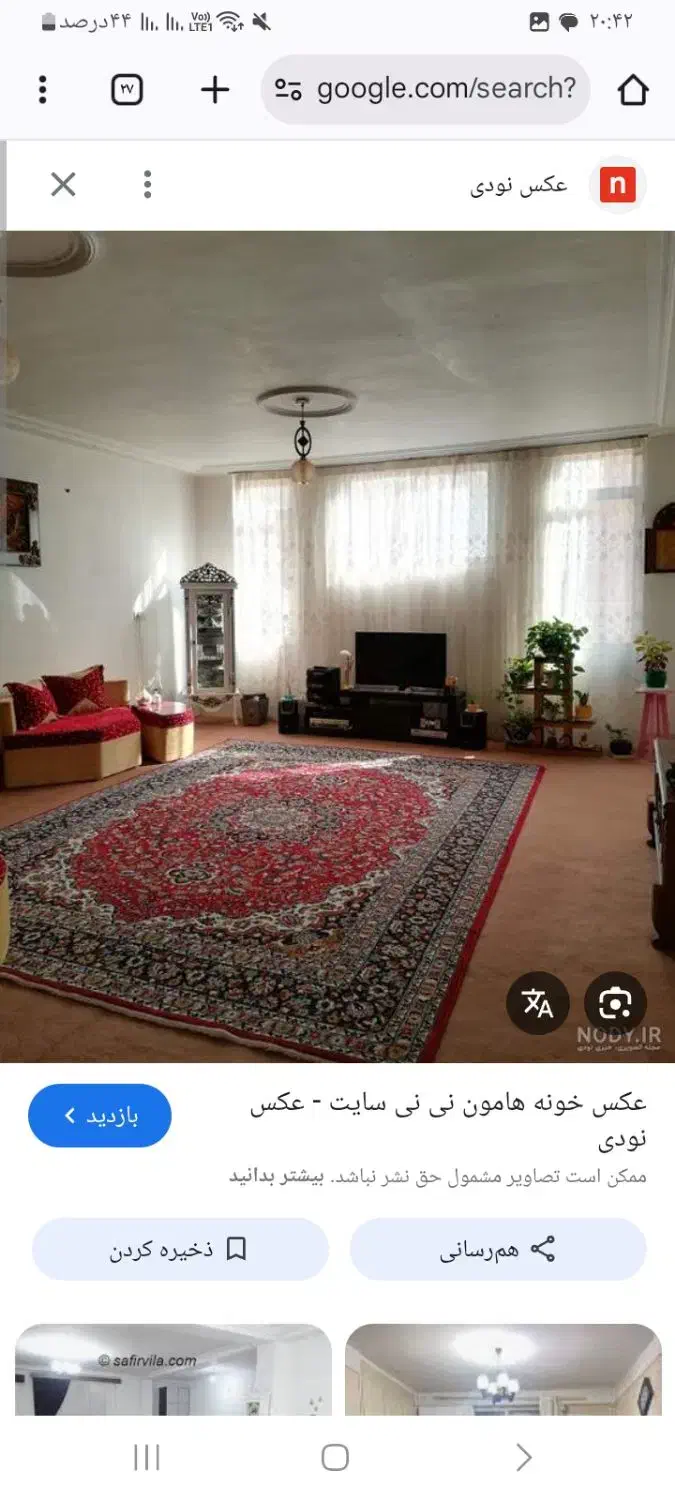675x1500 pixels.
Task: Search this image with Google Lens
Action: (615, 1003)
